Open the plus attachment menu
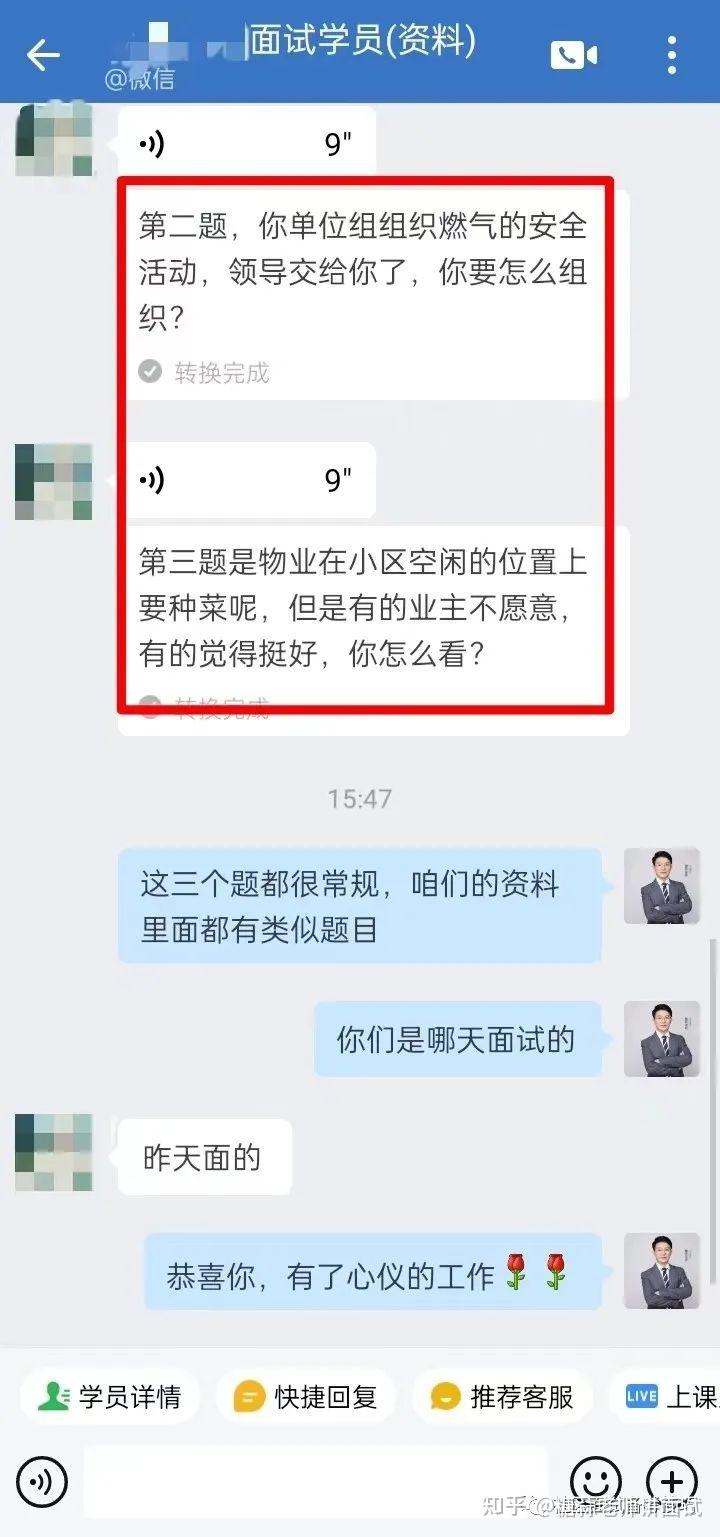The width and height of the screenshot is (720, 1537). click(672, 1481)
